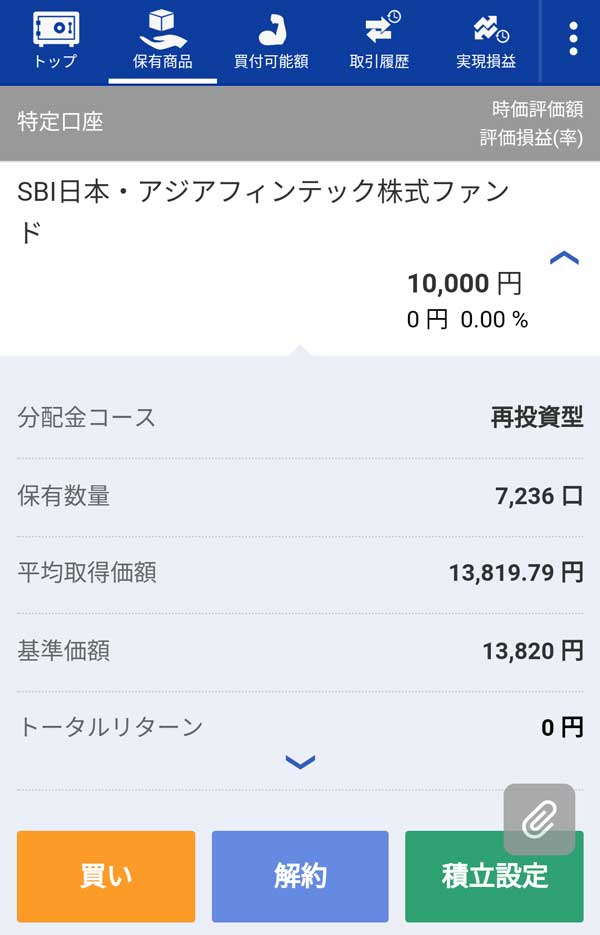Select 解約 to sell the fund

pos(300,876)
